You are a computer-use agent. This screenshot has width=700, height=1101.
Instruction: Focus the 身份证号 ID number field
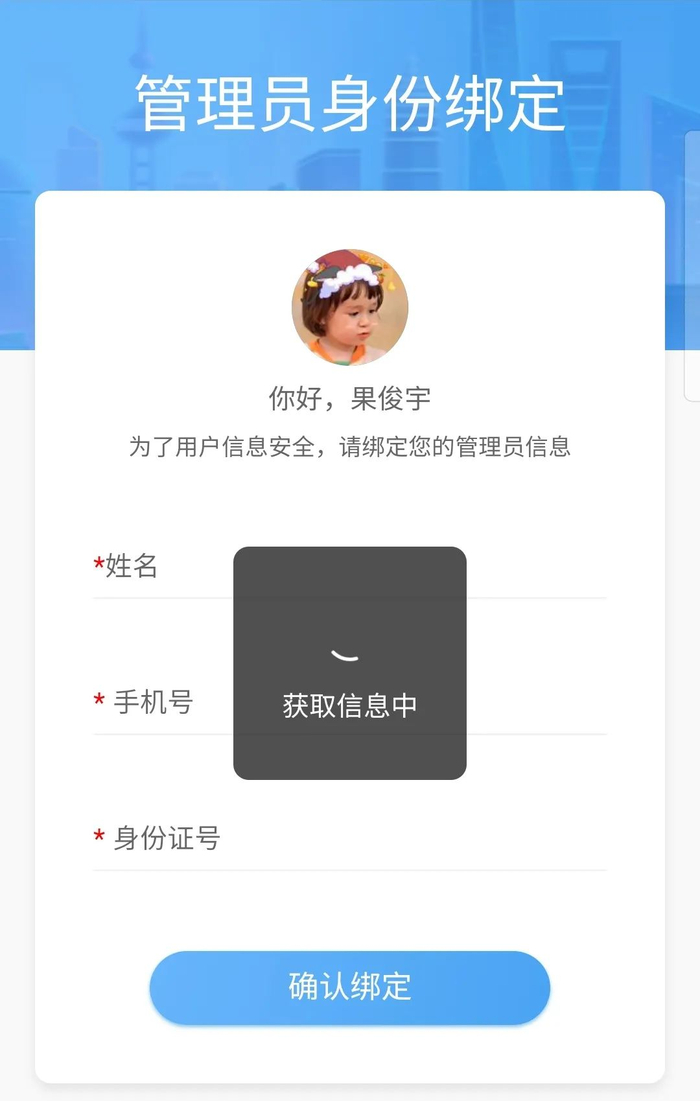click(400, 839)
